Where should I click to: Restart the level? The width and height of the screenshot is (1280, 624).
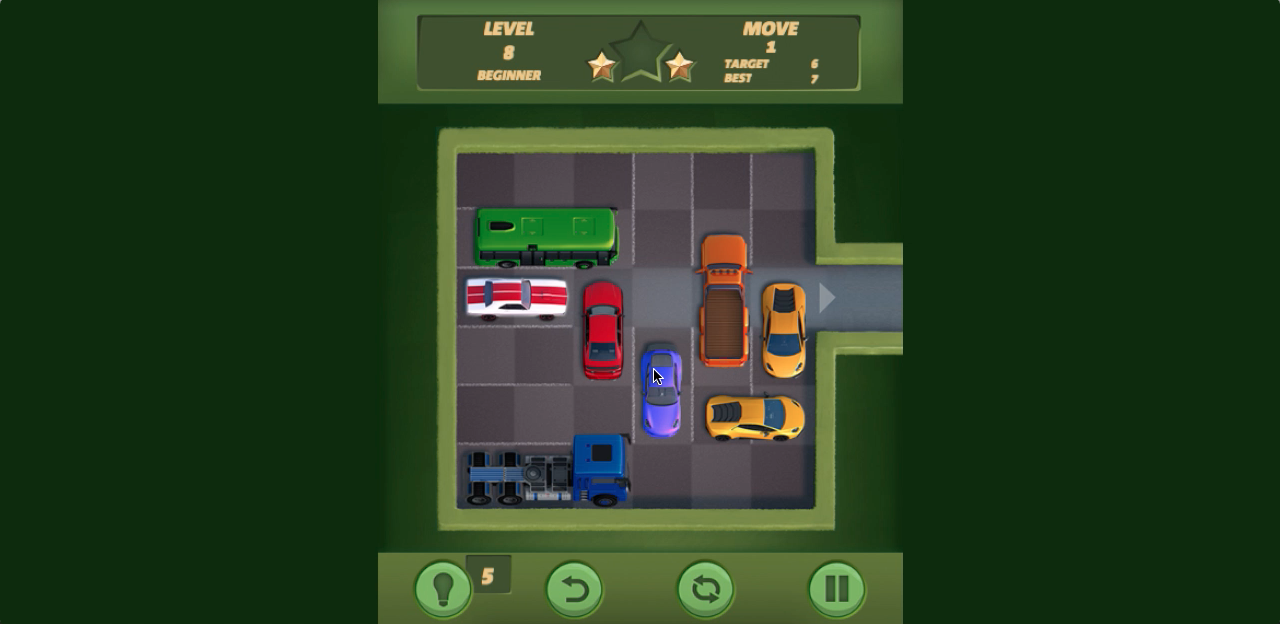[x=705, y=589]
